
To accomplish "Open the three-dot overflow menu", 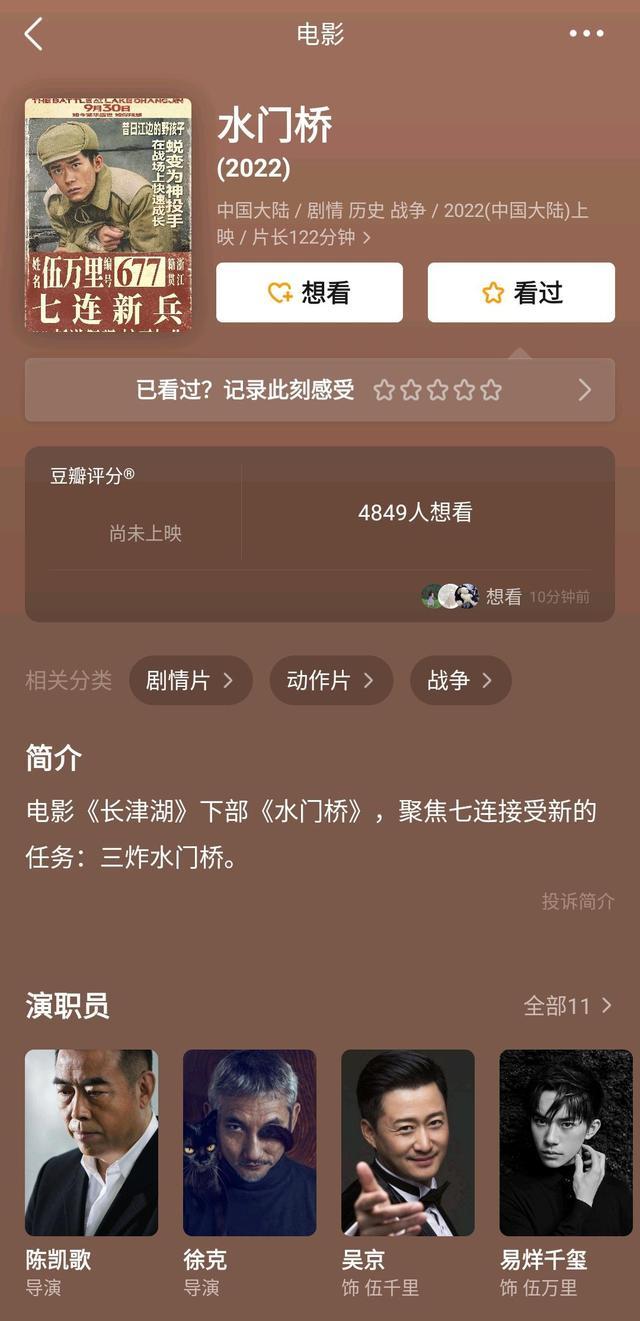I will [x=586, y=34].
